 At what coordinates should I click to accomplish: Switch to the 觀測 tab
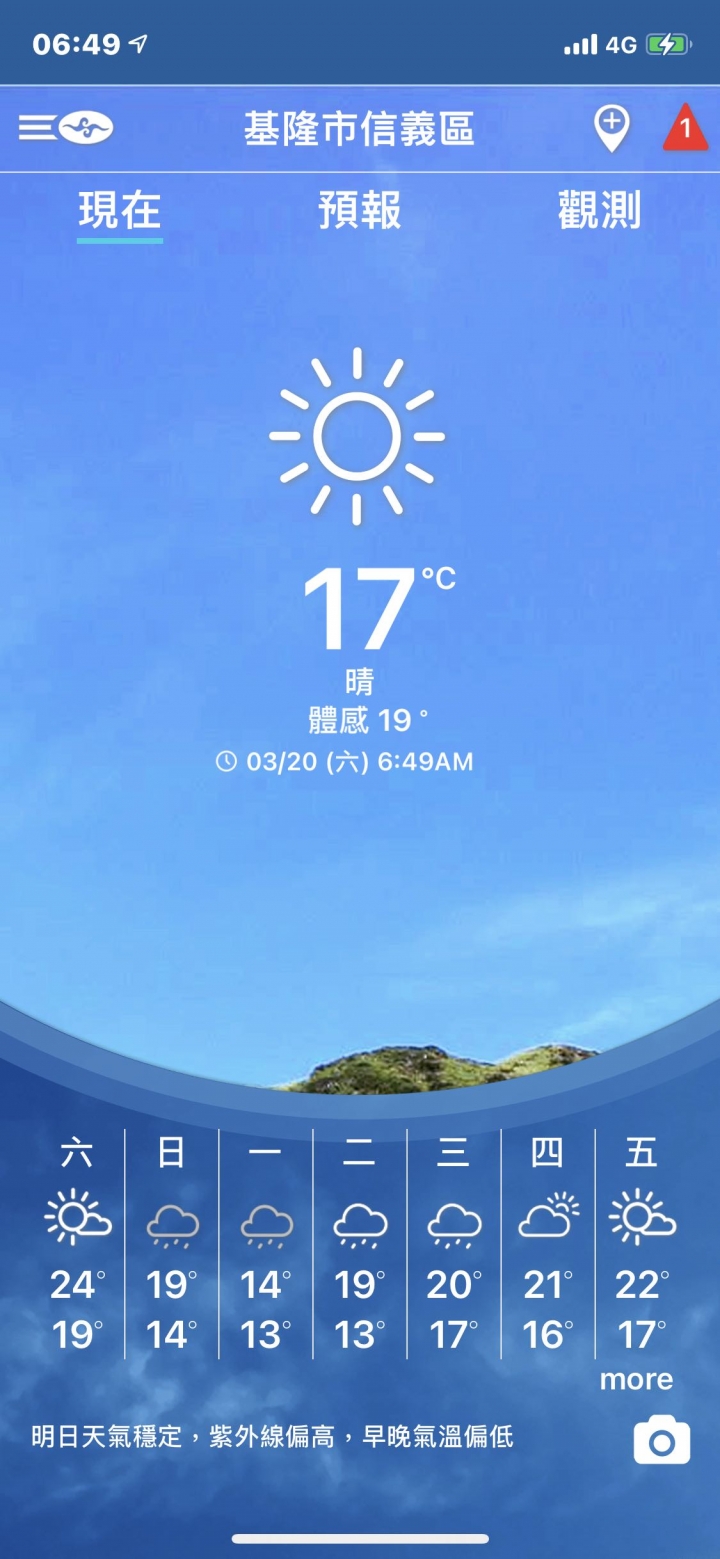pos(599,211)
